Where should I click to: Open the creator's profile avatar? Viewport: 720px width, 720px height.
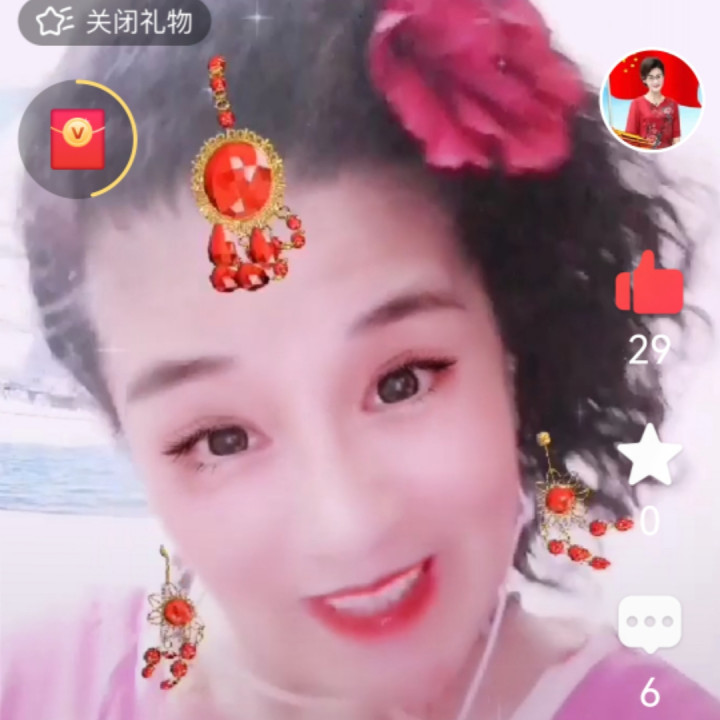point(651,100)
